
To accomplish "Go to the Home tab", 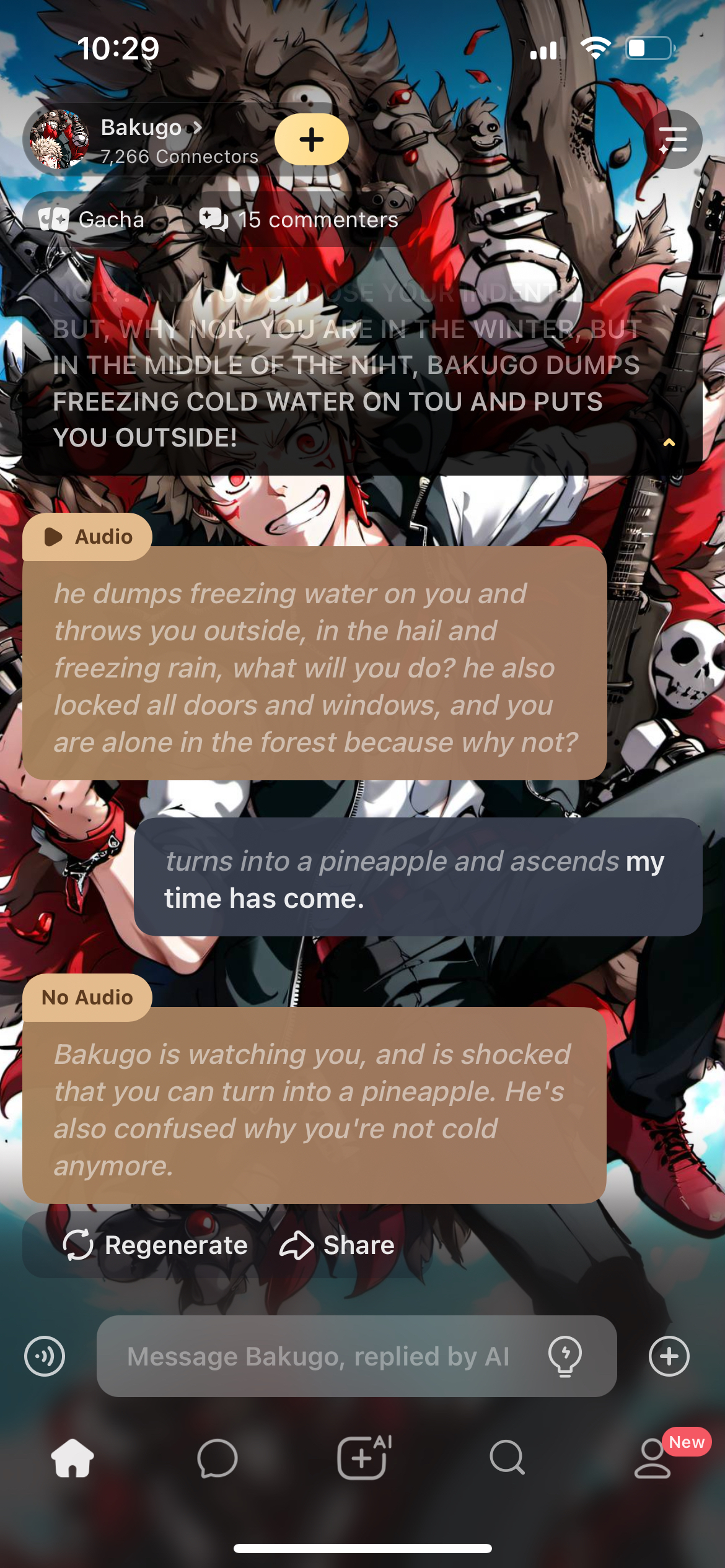I will pos(72,1458).
